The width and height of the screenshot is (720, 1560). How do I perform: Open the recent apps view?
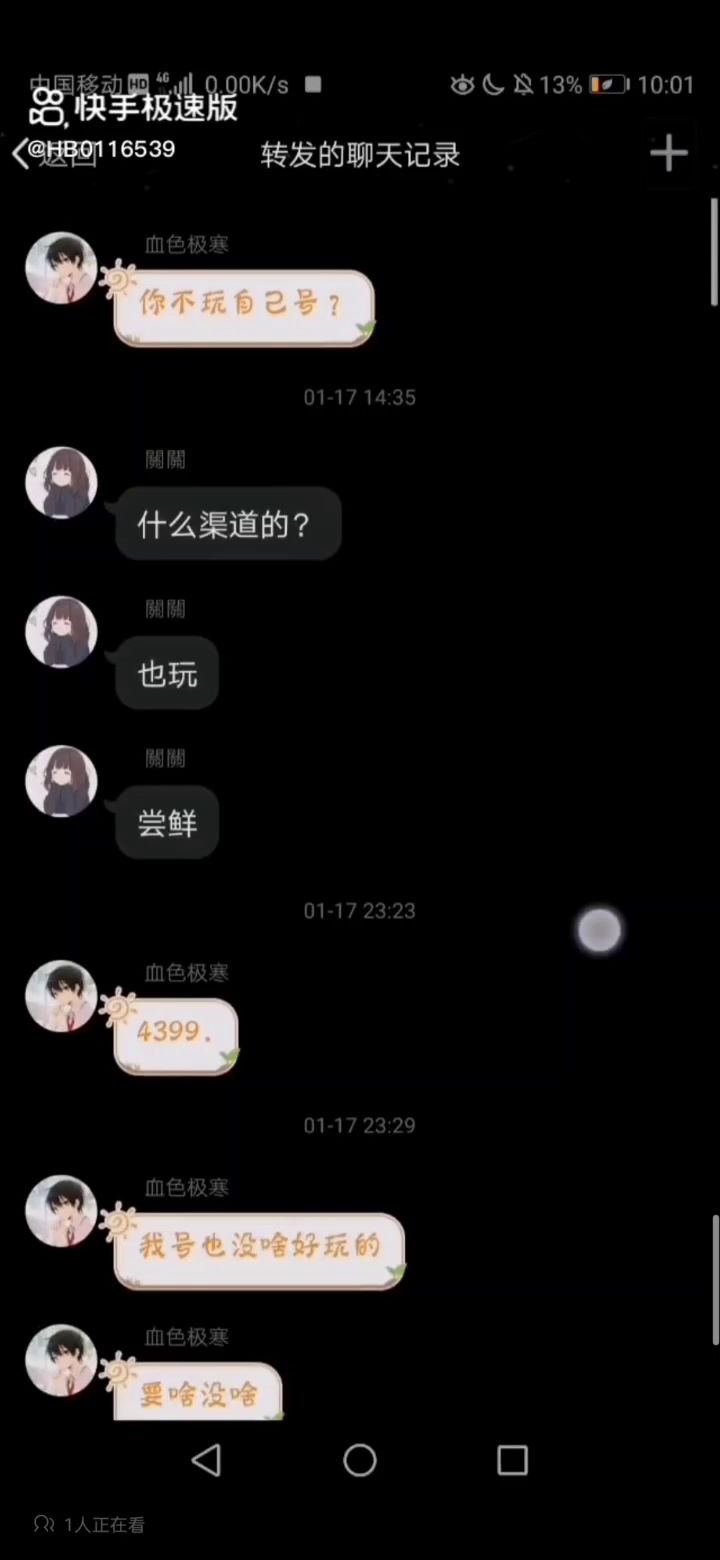(x=512, y=1461)
